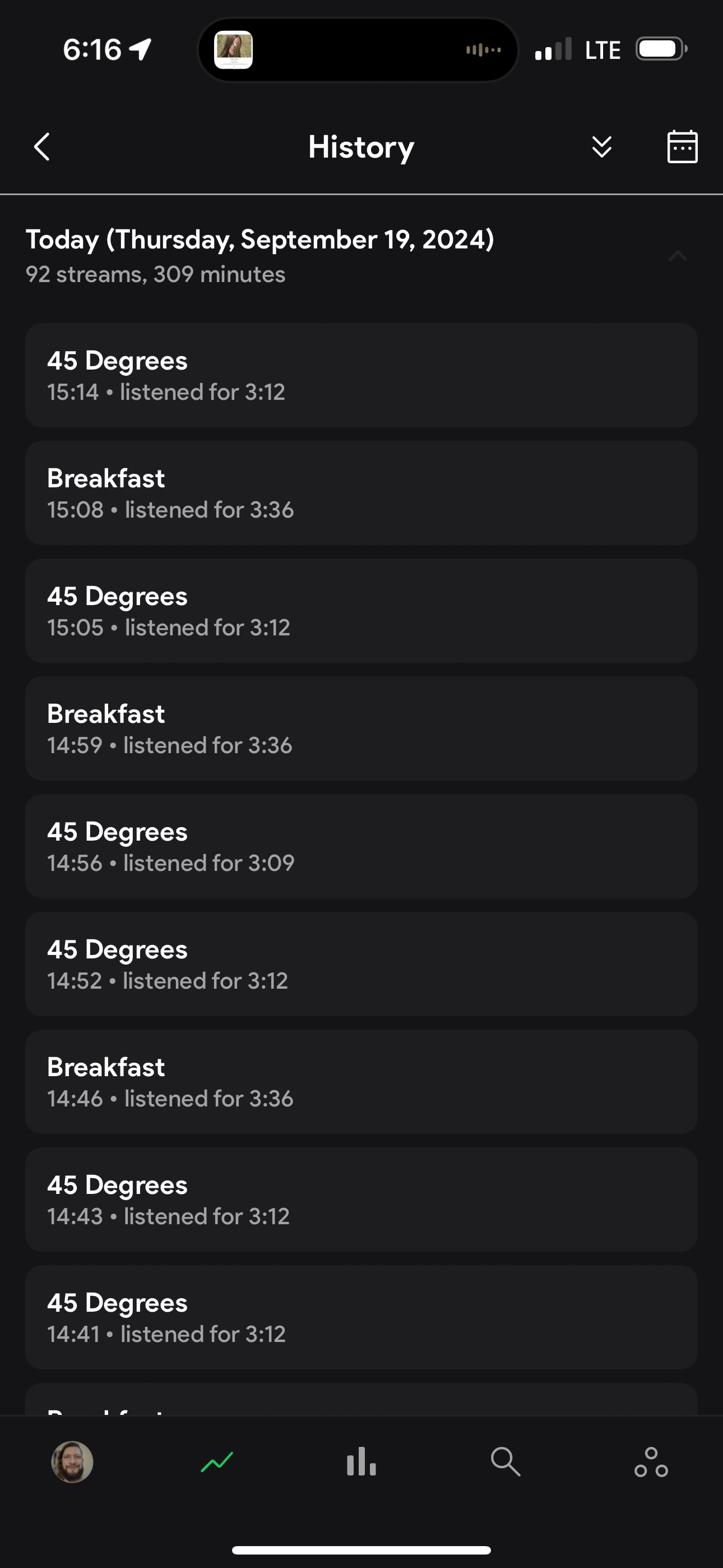Go back from the History screen
This screenshot has width=723, height=1568.
(x=41, y=147)
